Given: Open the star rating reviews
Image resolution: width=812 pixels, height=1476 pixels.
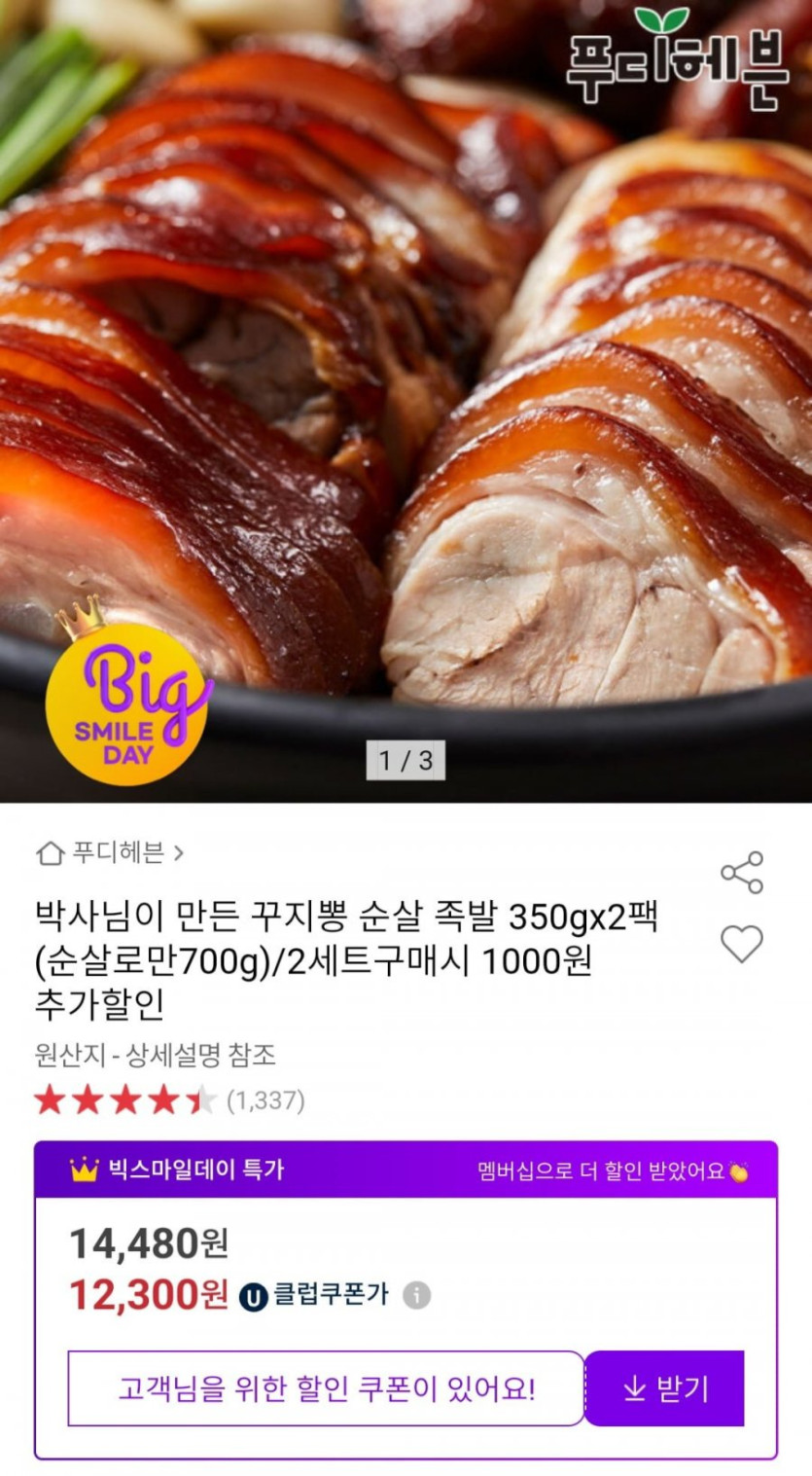Looking at the screenshot, I should click(x=169, y=1100).
